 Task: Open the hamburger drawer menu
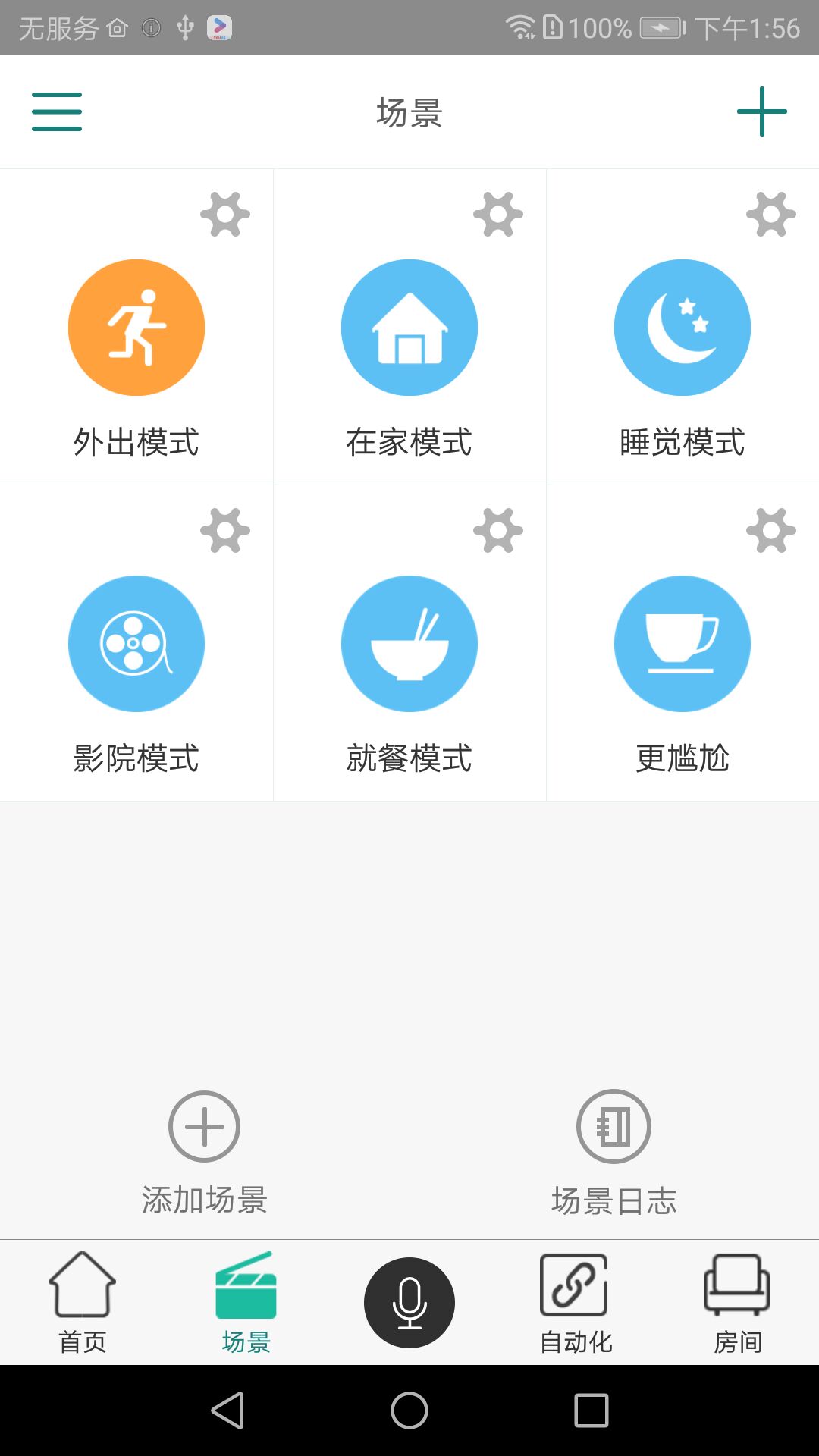click(57, 111)
